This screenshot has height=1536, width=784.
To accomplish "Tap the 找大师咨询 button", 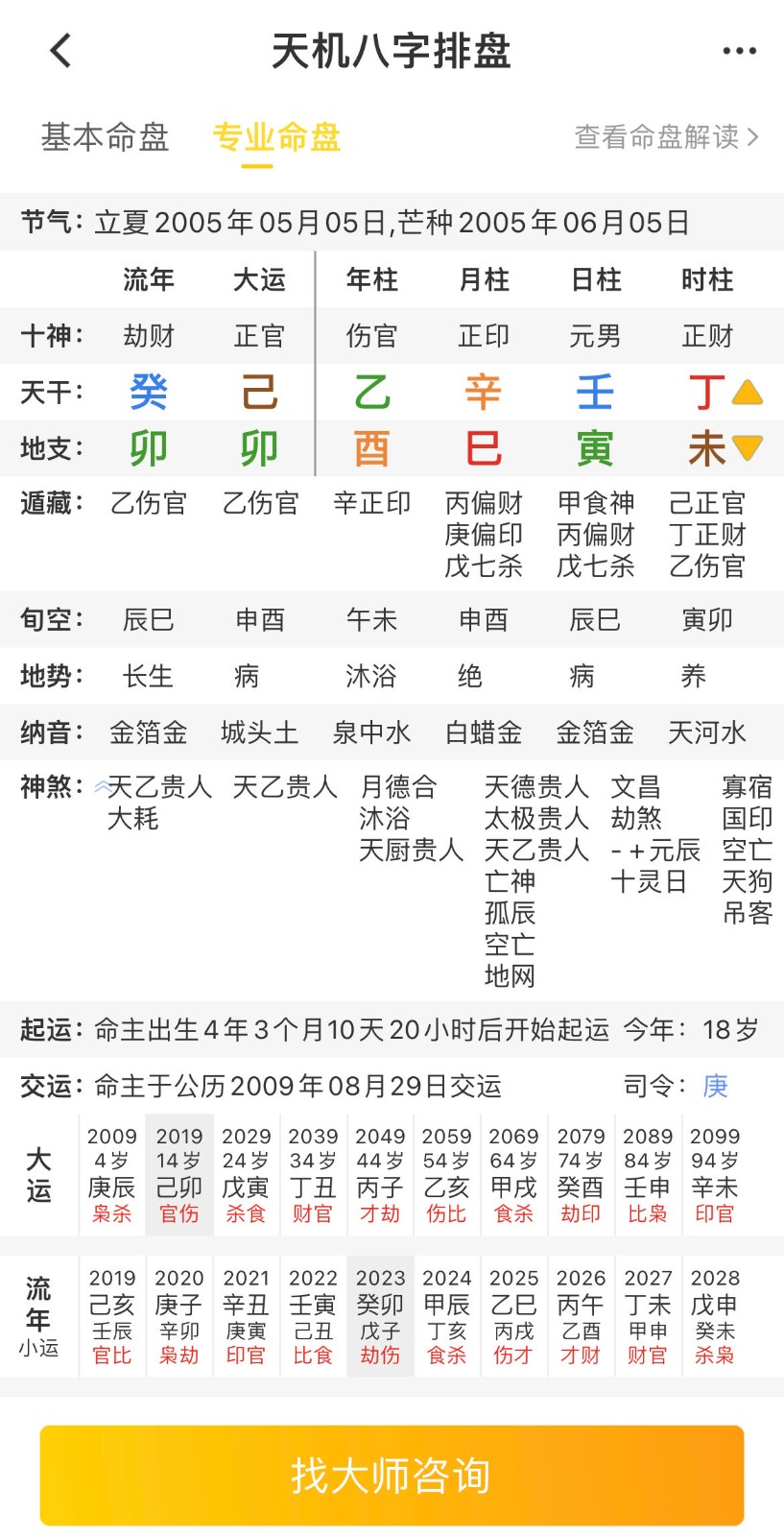I will [x=392, y=1476].
